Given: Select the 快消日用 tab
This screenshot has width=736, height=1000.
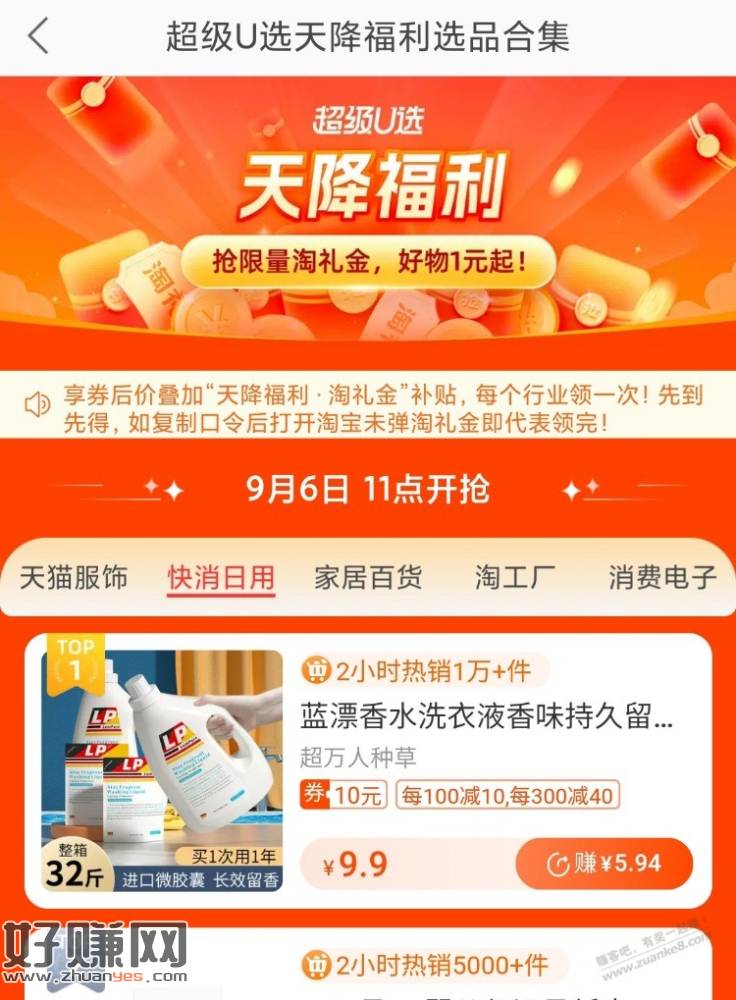Looking at the screenshot, I should [x=221, y=578].
